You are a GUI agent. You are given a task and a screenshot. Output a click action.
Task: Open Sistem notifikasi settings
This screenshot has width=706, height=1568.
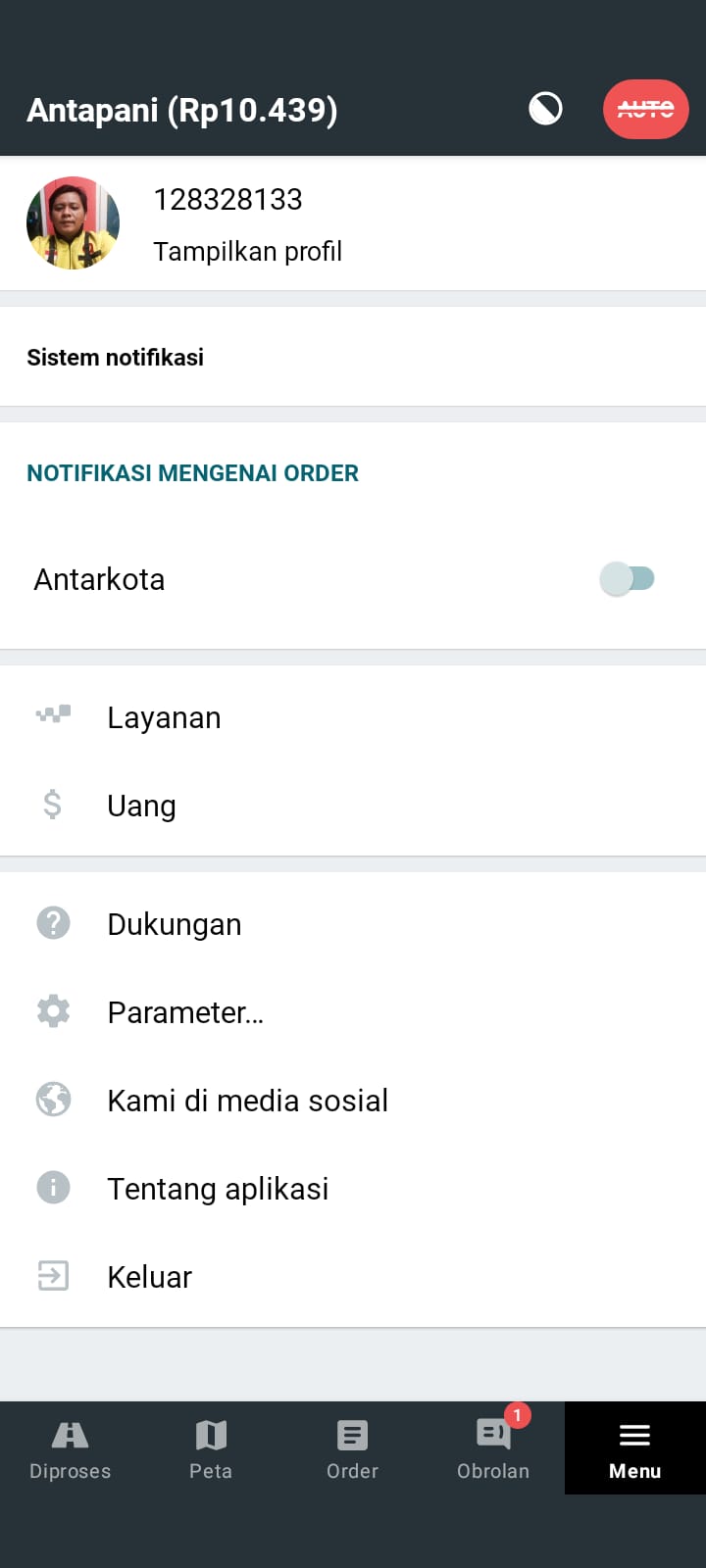click(x=116, y=358)
